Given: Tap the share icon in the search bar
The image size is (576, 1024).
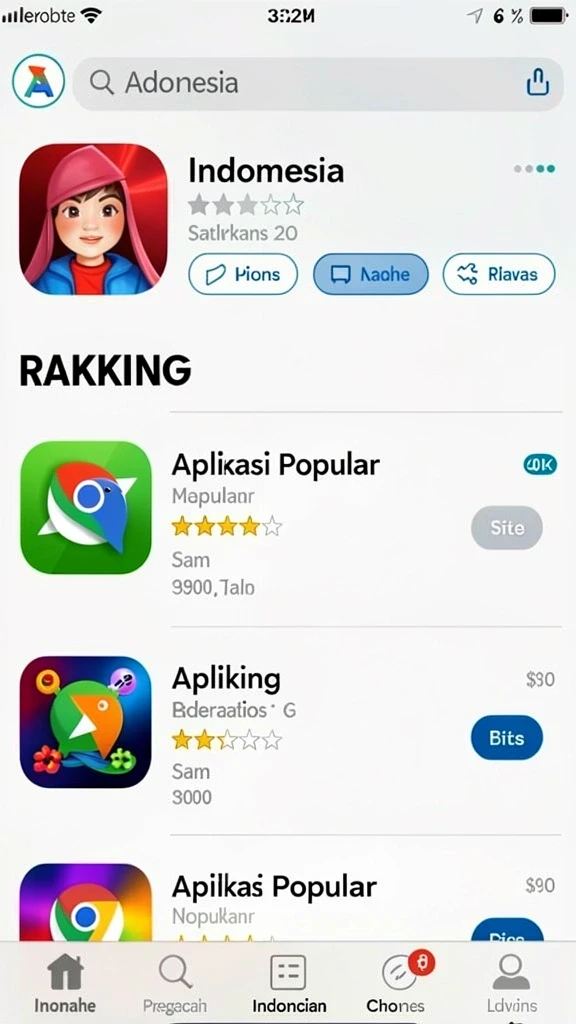Looking at the screenshot, I should click(537, 83).
